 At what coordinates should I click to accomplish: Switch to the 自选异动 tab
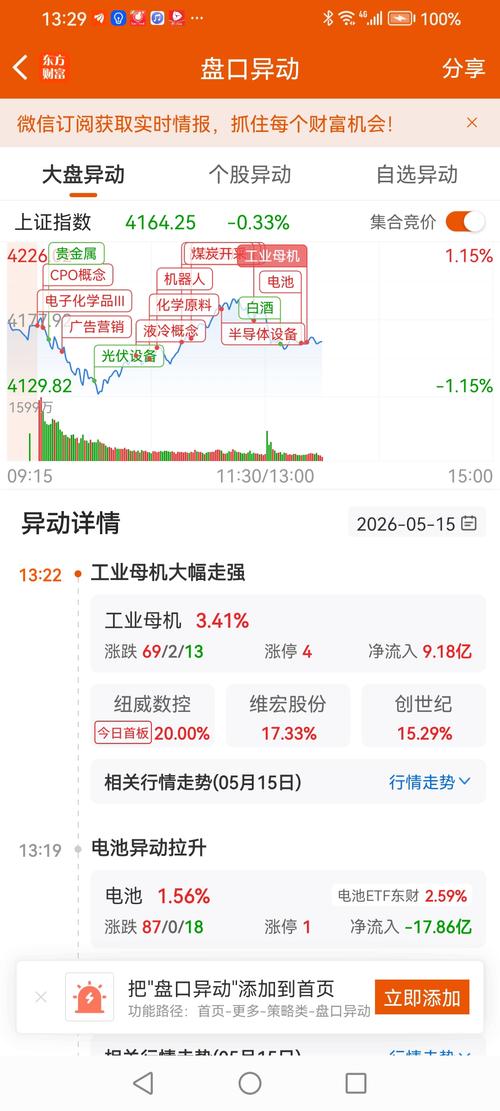(x=416, y=174)
